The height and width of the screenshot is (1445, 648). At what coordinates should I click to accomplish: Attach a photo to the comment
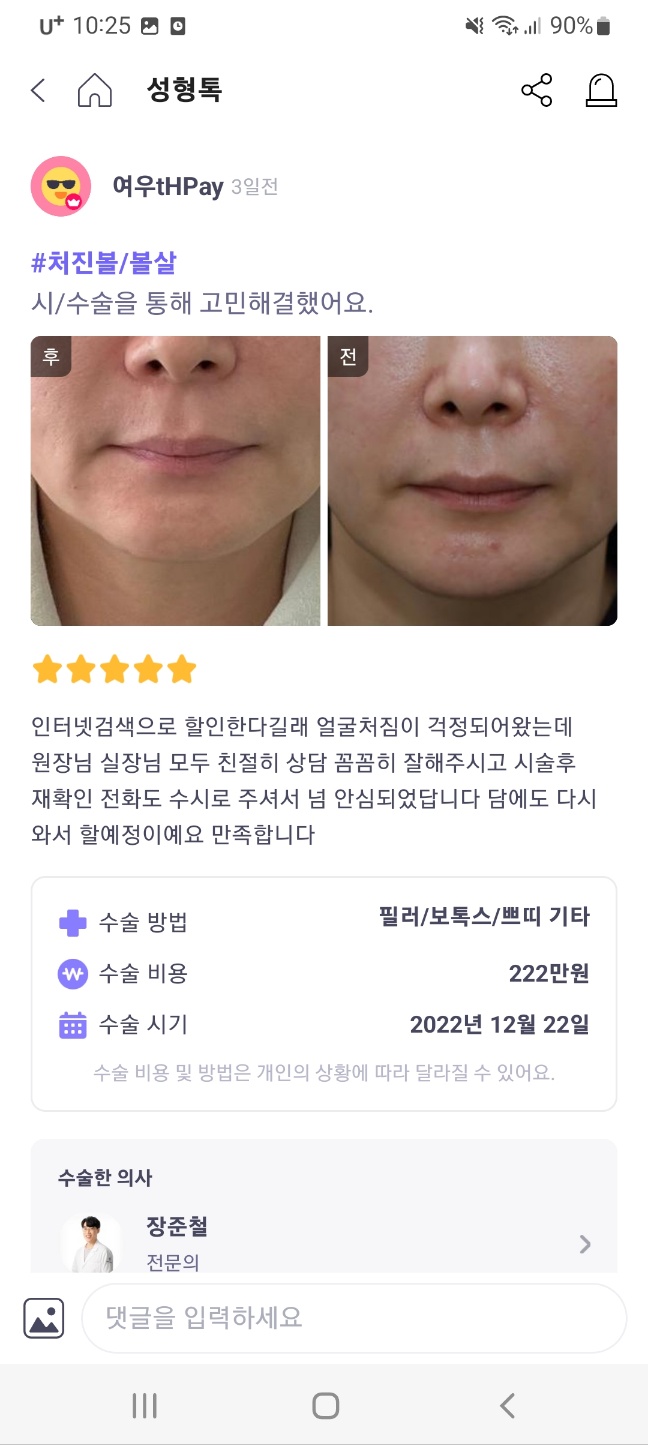click(x=44, y=1318)
